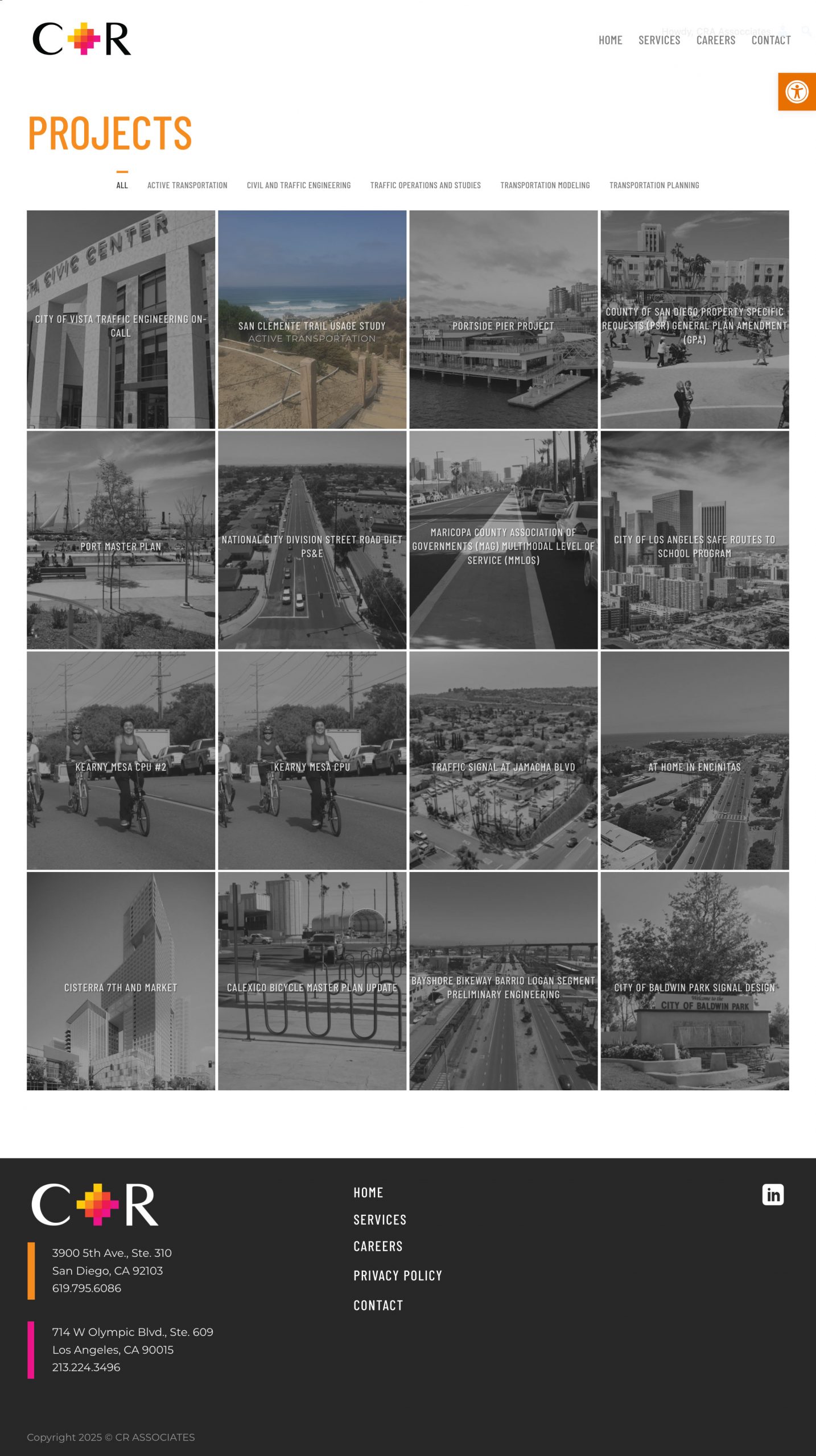Select Contact in the top menu

[x=770, y=40]
